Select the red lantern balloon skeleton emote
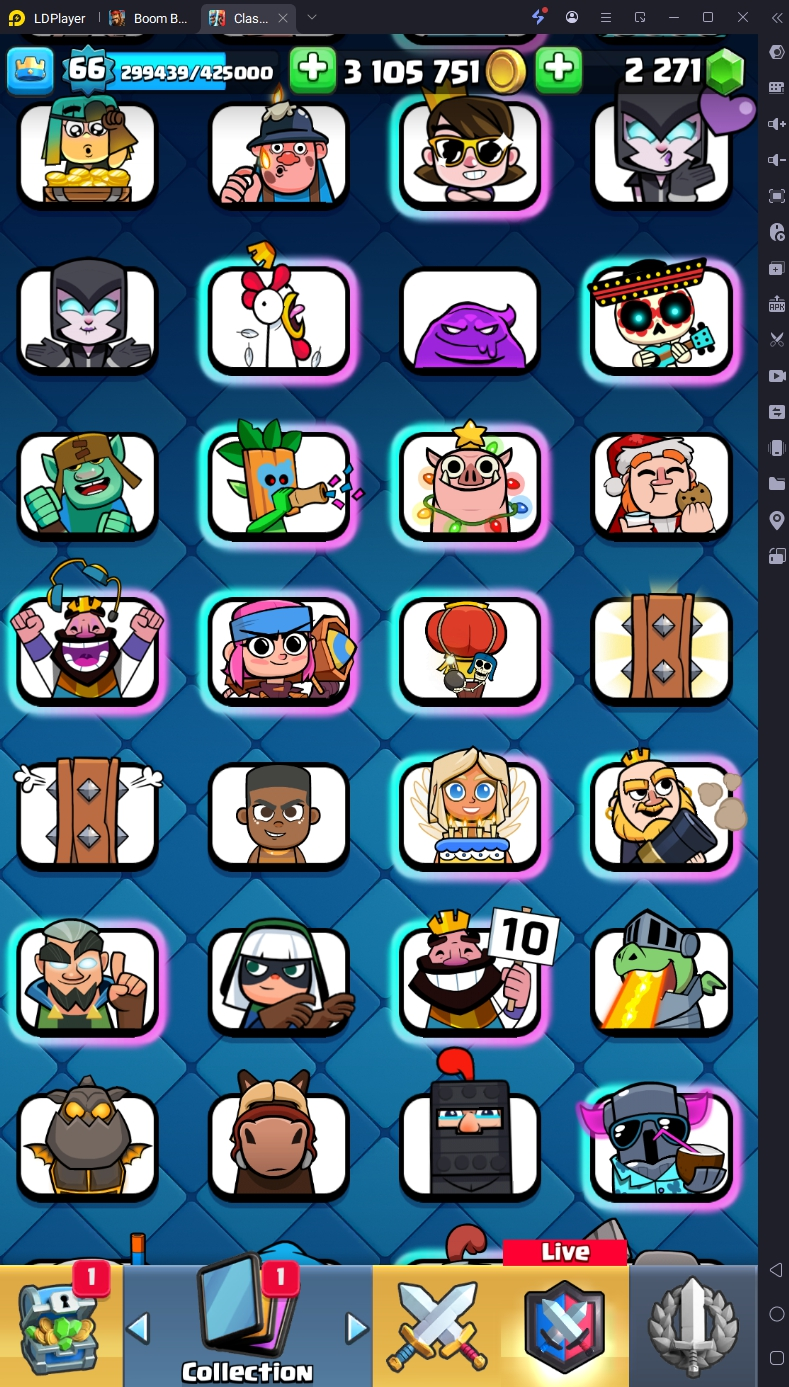Image resolution: width=789 pixels, height=1387 pixels. [x=470, y=650]
